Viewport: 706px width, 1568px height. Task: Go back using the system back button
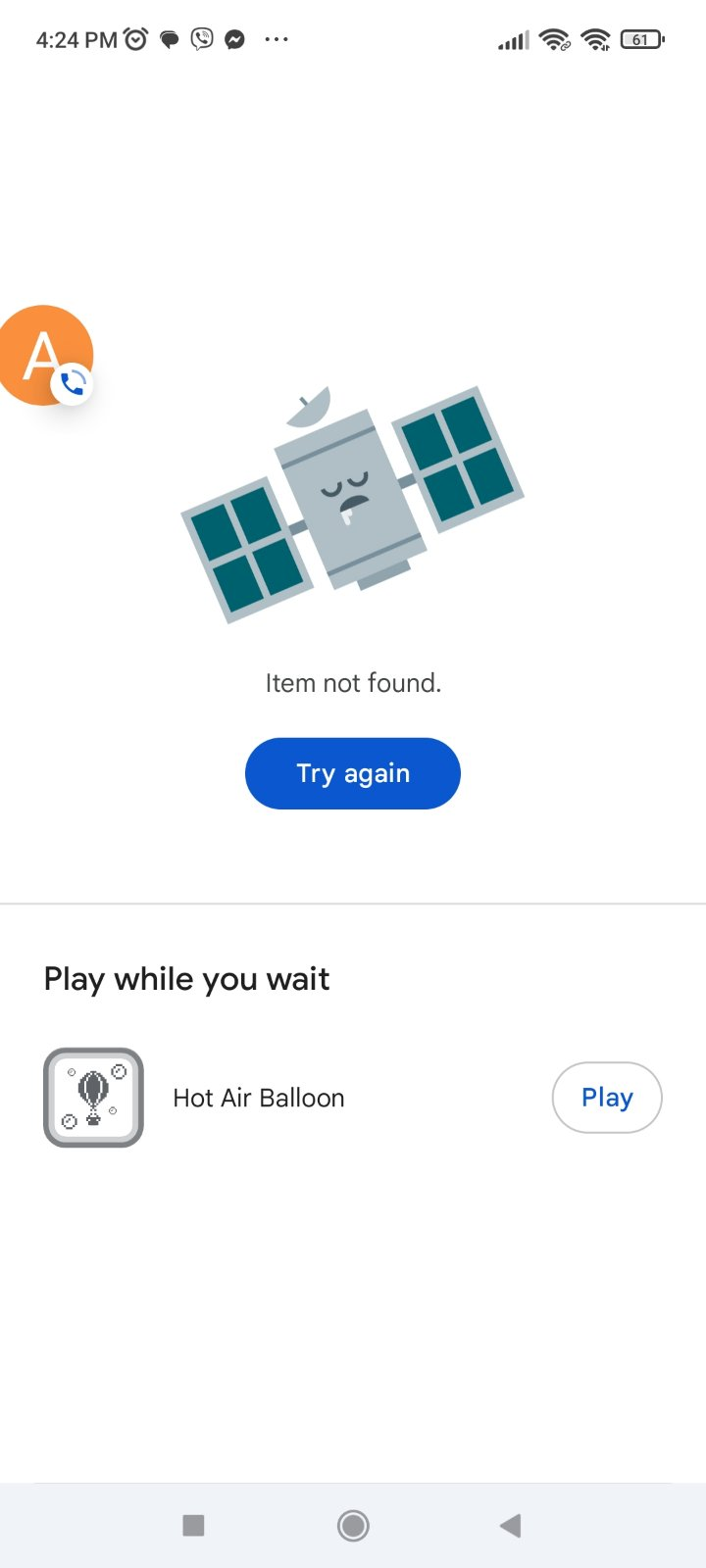(510, 1525)
